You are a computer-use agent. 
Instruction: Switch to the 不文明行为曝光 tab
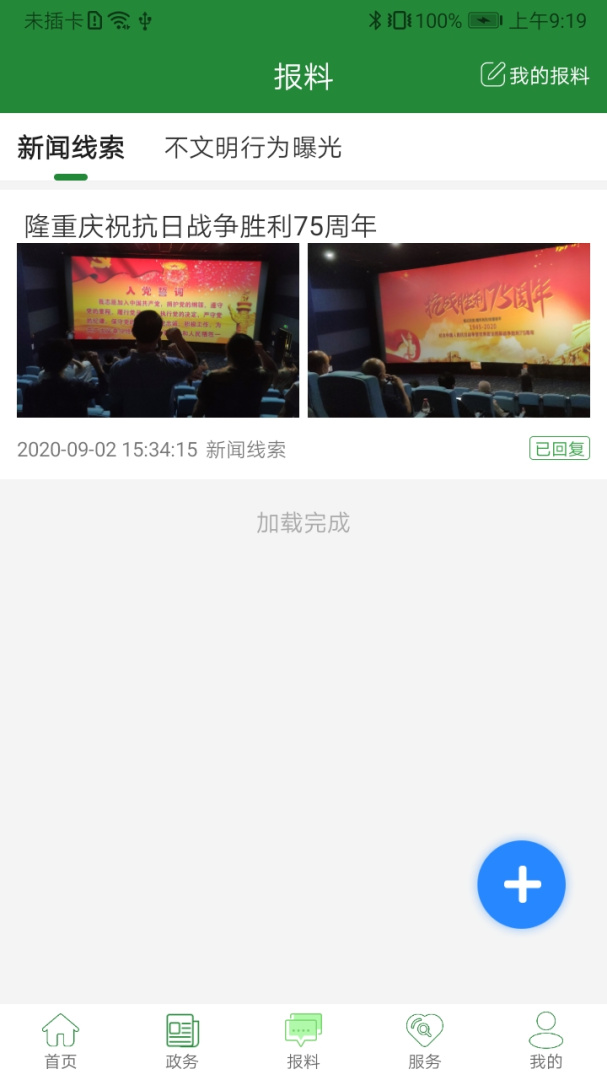[x=253, y=148]
